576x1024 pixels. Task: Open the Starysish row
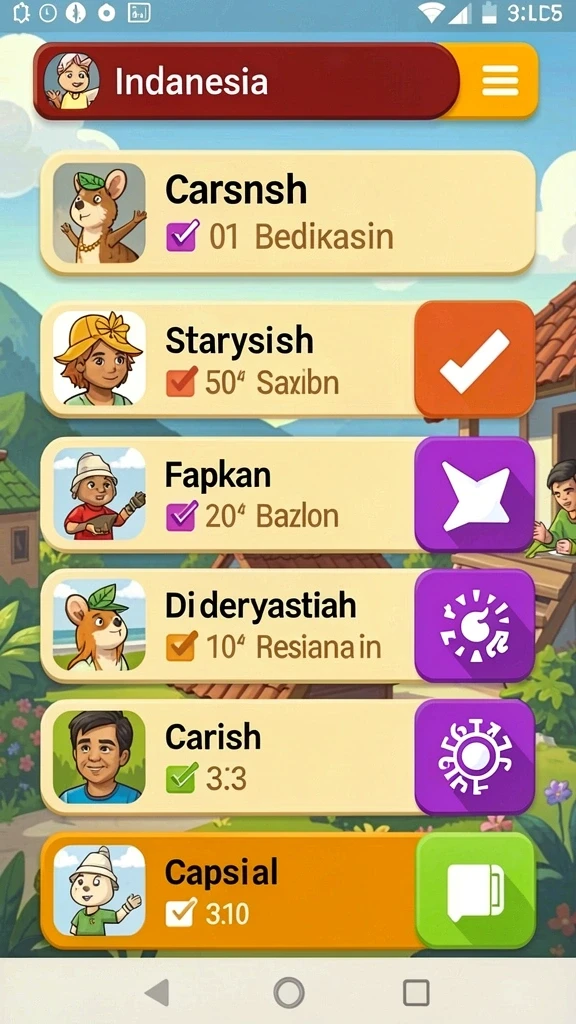click(229, 360)
